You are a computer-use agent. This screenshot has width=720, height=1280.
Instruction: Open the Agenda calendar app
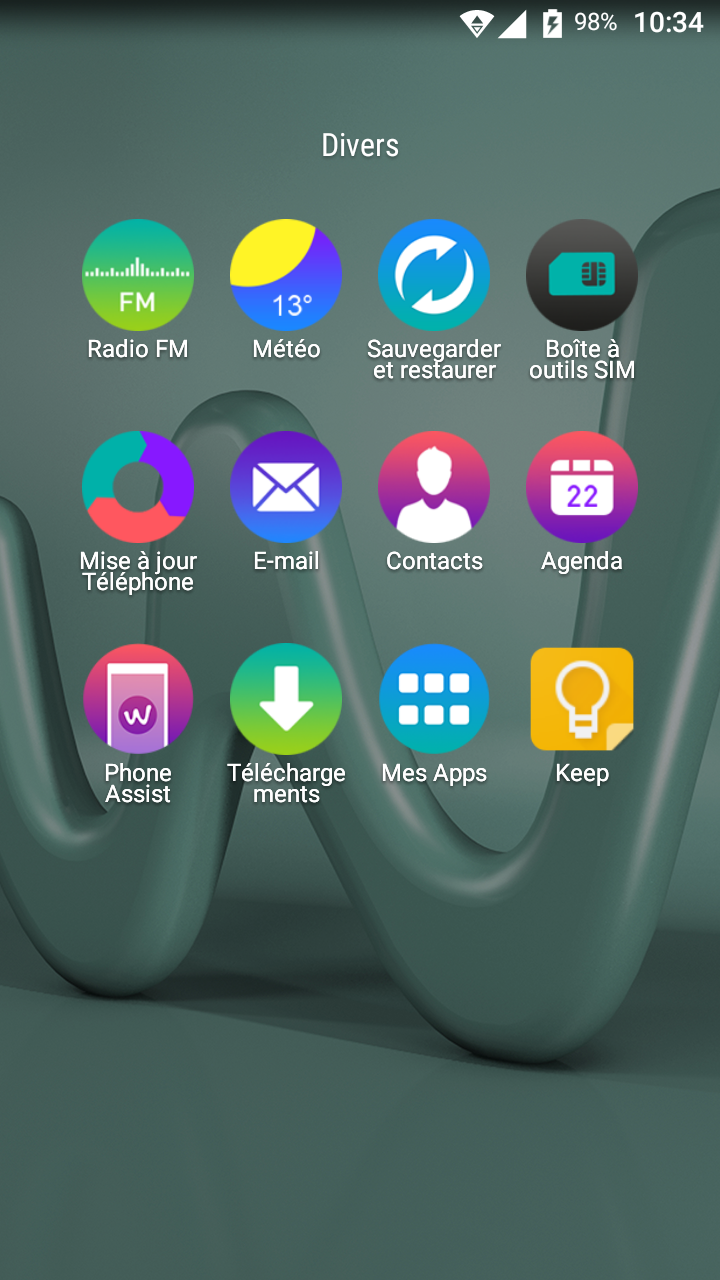[x=582, y=487]
